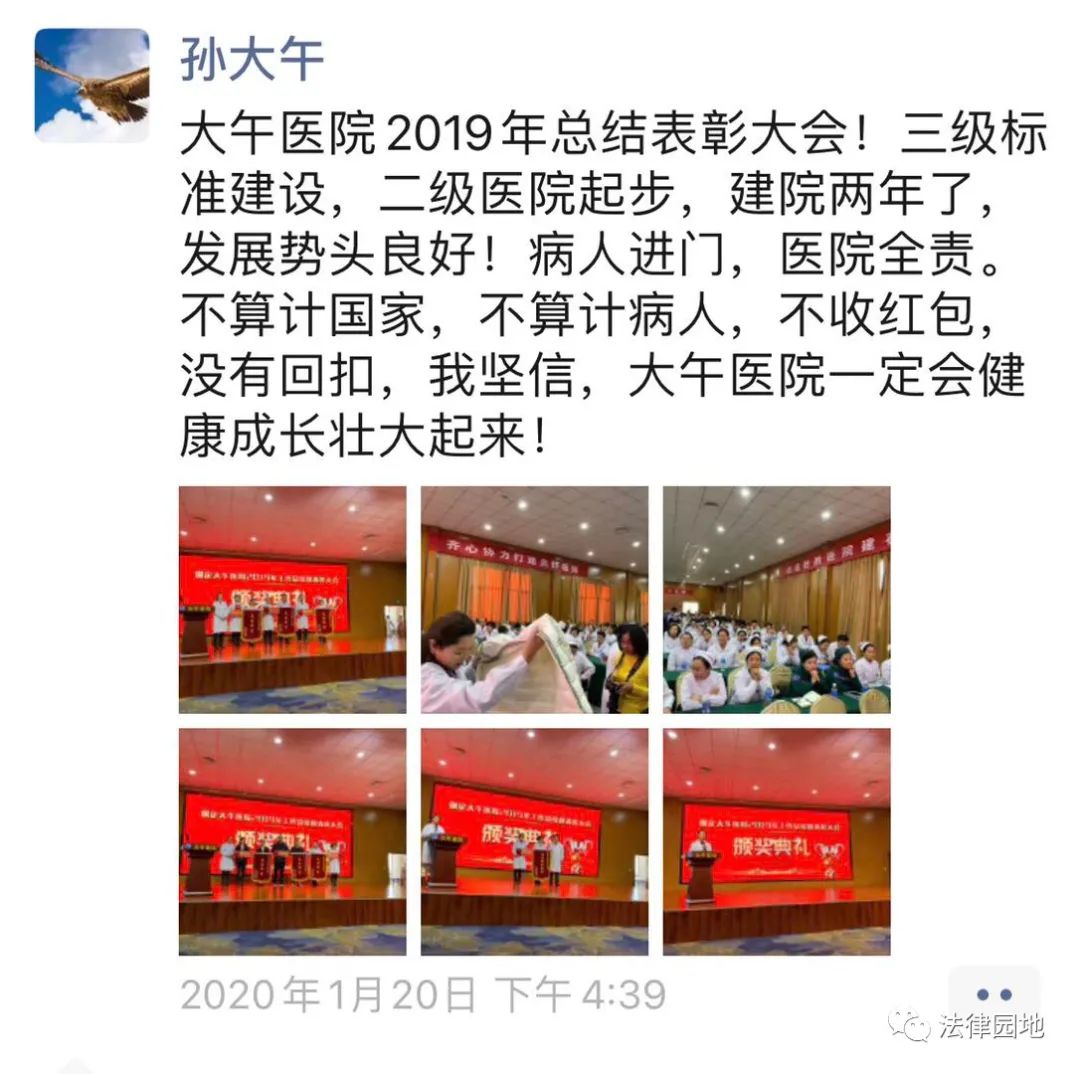Screen dimensions: 1080x1074
Task: Open the first award ceremony stage photo
Action: click(292, 599)
